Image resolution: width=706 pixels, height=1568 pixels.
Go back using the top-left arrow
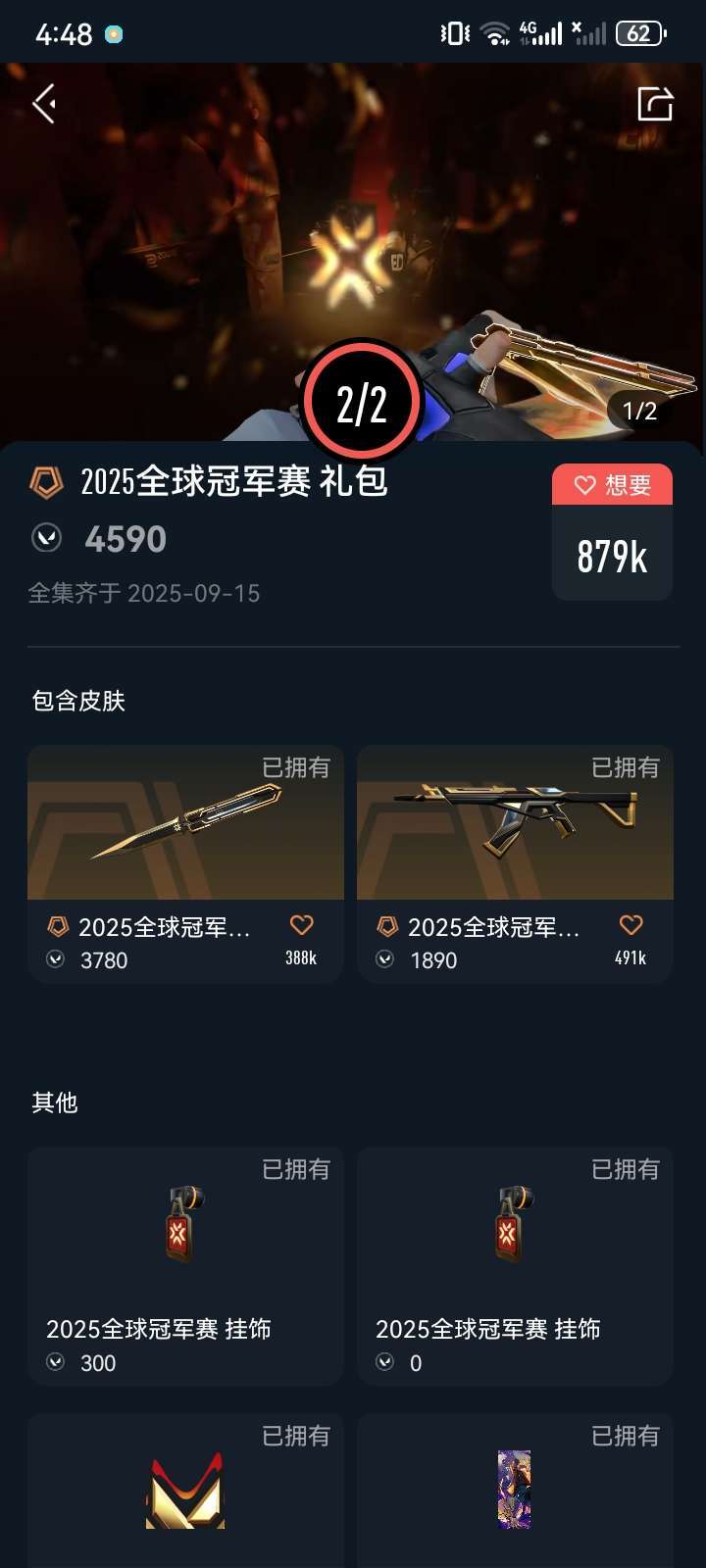[44, 104]
